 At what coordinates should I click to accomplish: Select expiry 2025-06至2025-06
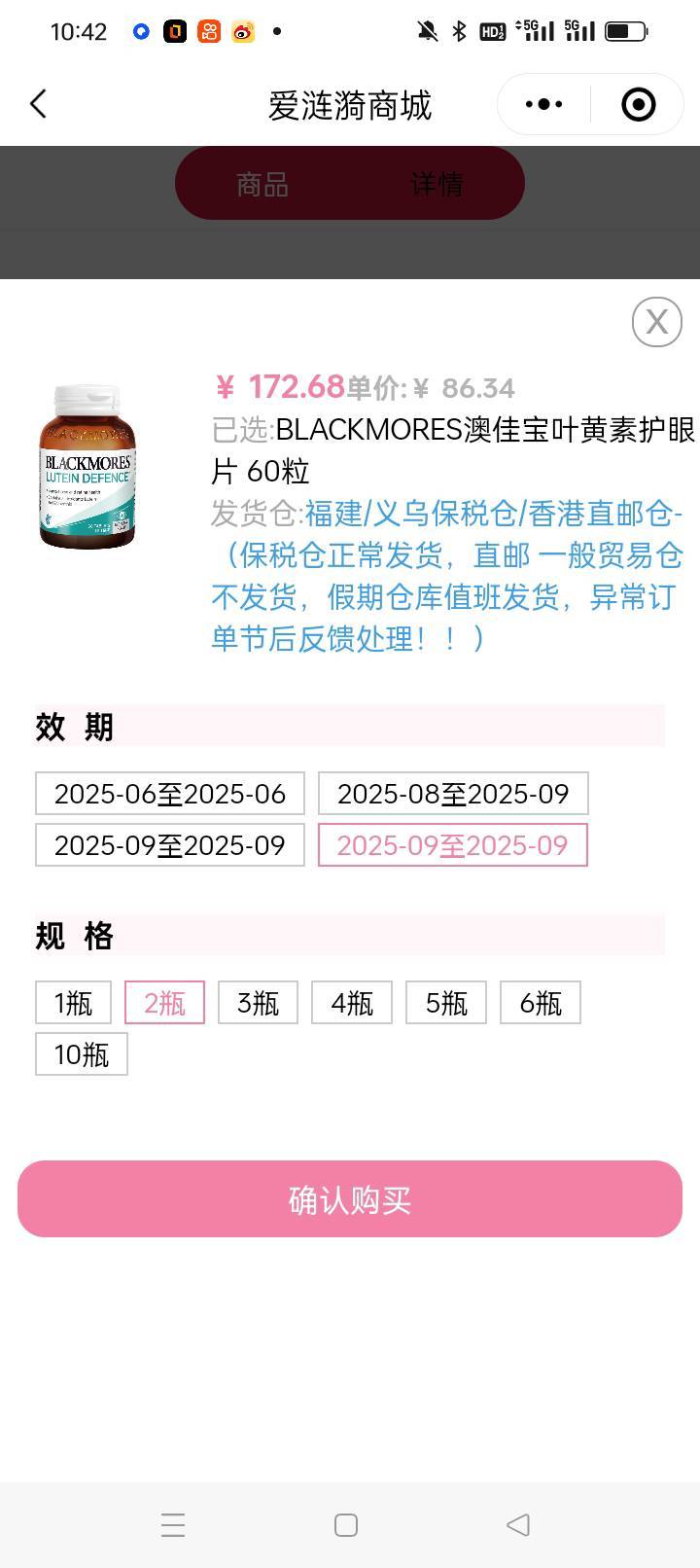[x=170, y=794]
